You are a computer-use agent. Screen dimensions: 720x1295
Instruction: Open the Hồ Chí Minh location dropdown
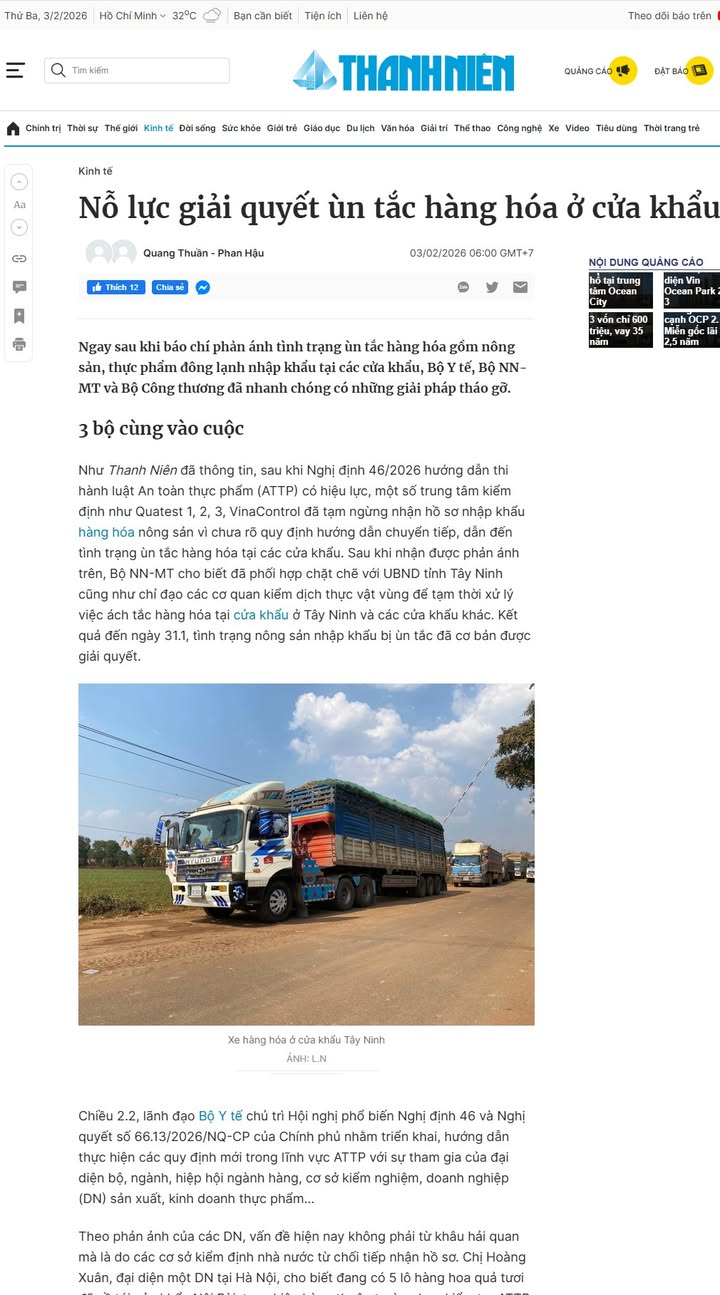tap(132, 16)
